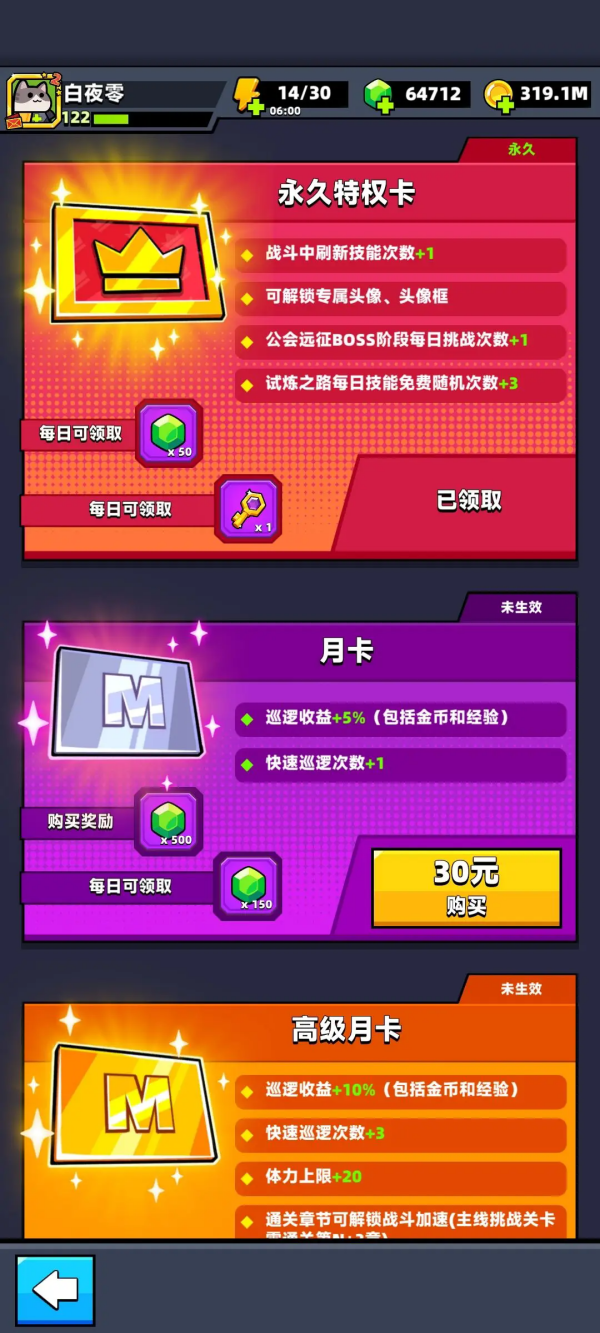
Task: Buy the 月卡 for 30元
Action: point(466,887)
